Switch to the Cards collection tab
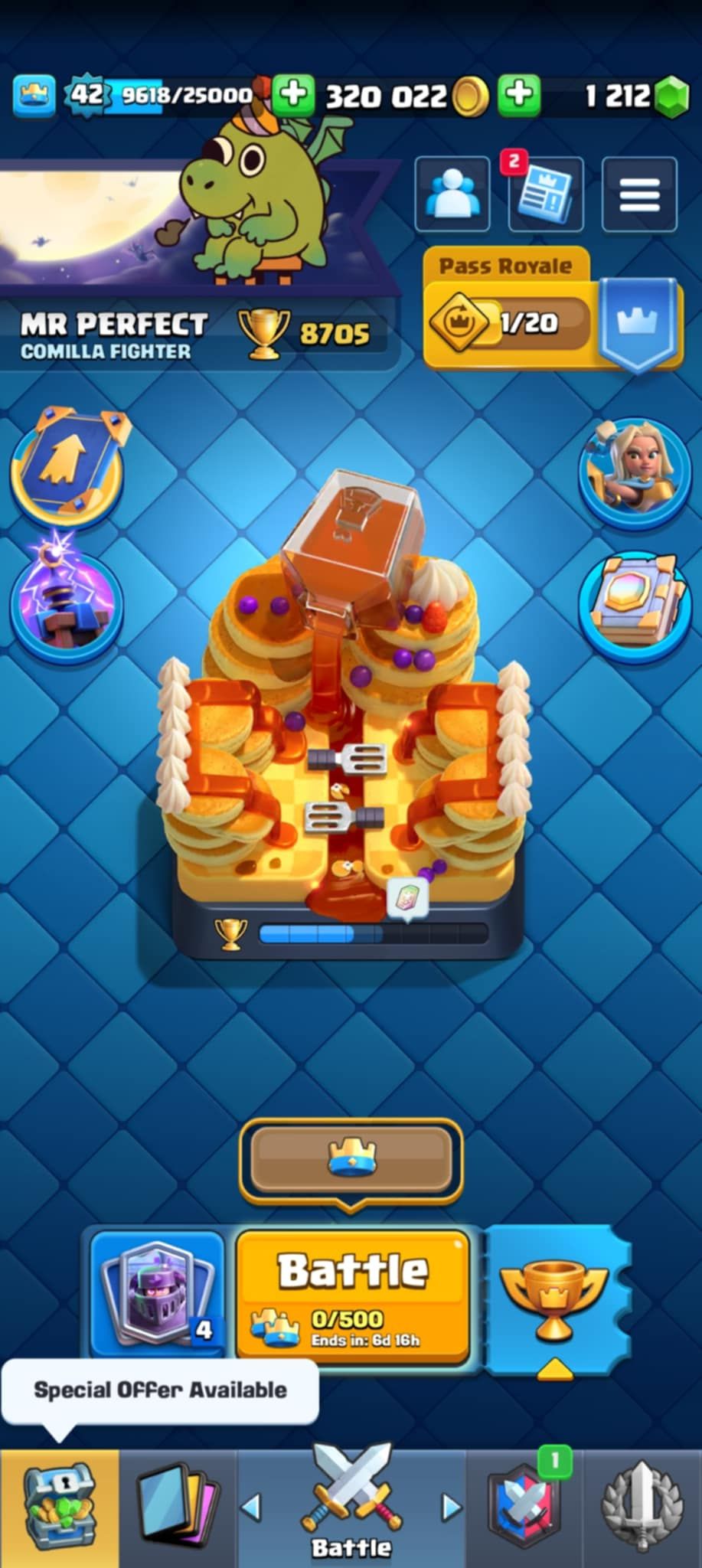The width and height of the screenshot is (702, 1568). pos(177,1508)
